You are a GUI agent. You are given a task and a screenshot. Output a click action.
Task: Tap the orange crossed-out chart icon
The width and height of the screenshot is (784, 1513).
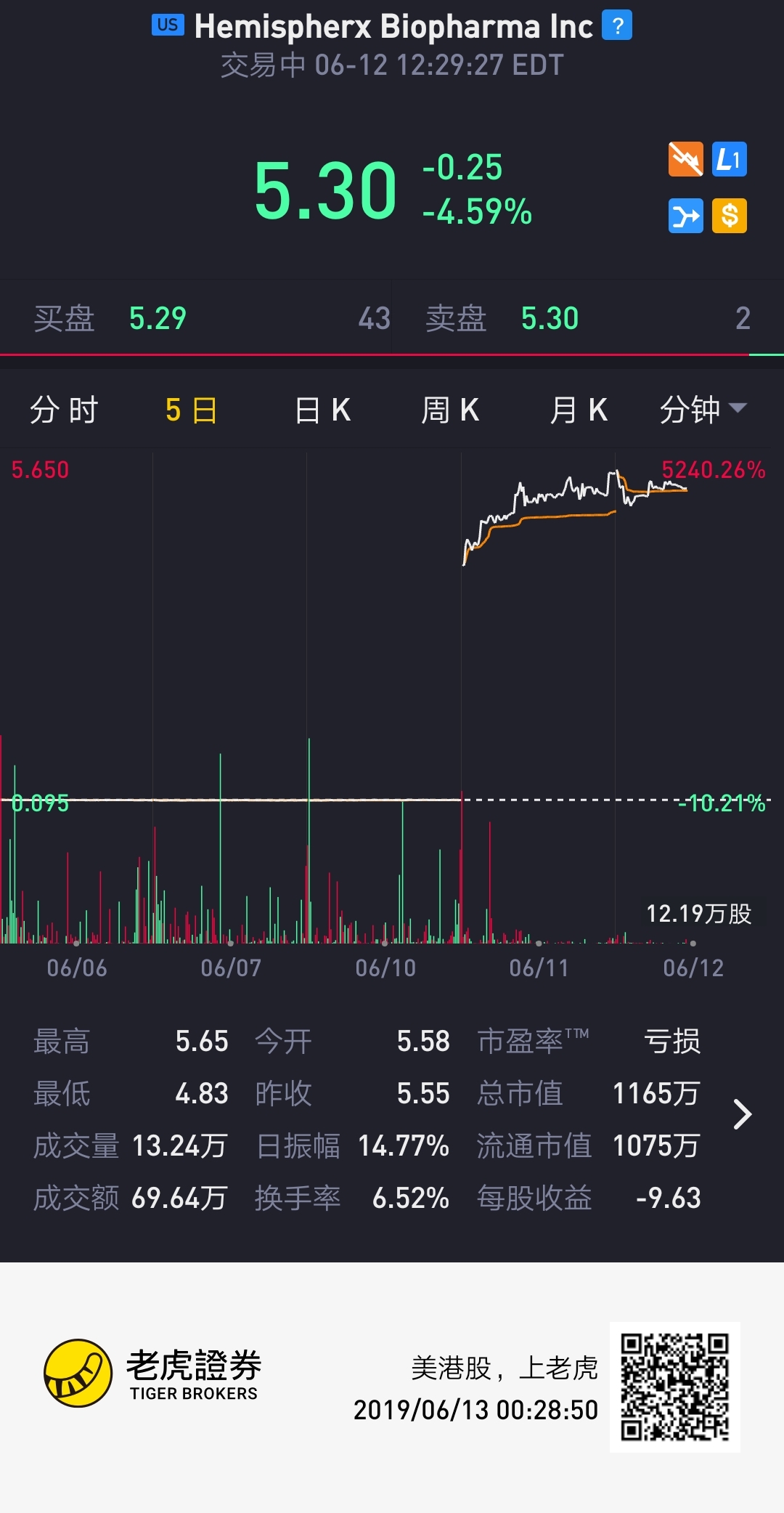[686, 160]
